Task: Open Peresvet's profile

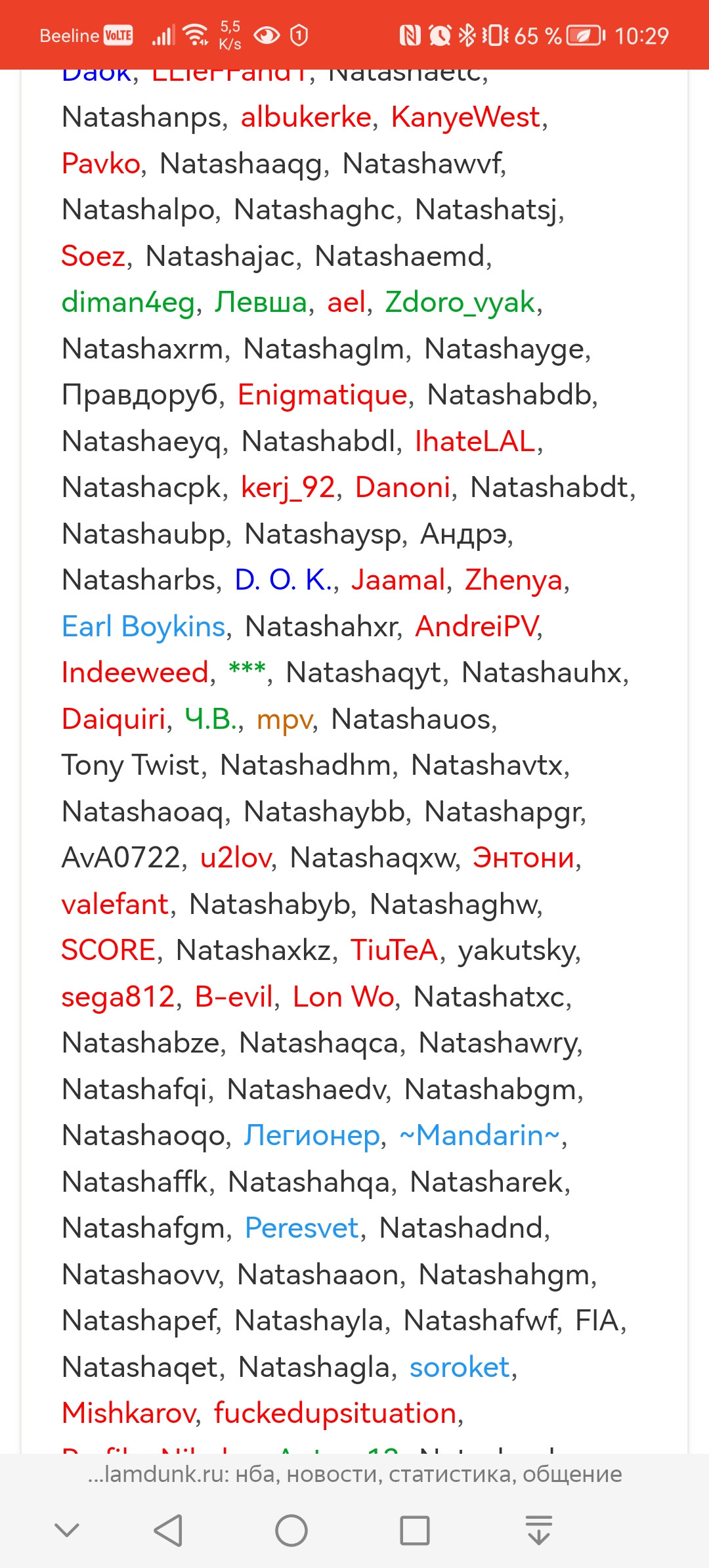Action: [301, 1229]
